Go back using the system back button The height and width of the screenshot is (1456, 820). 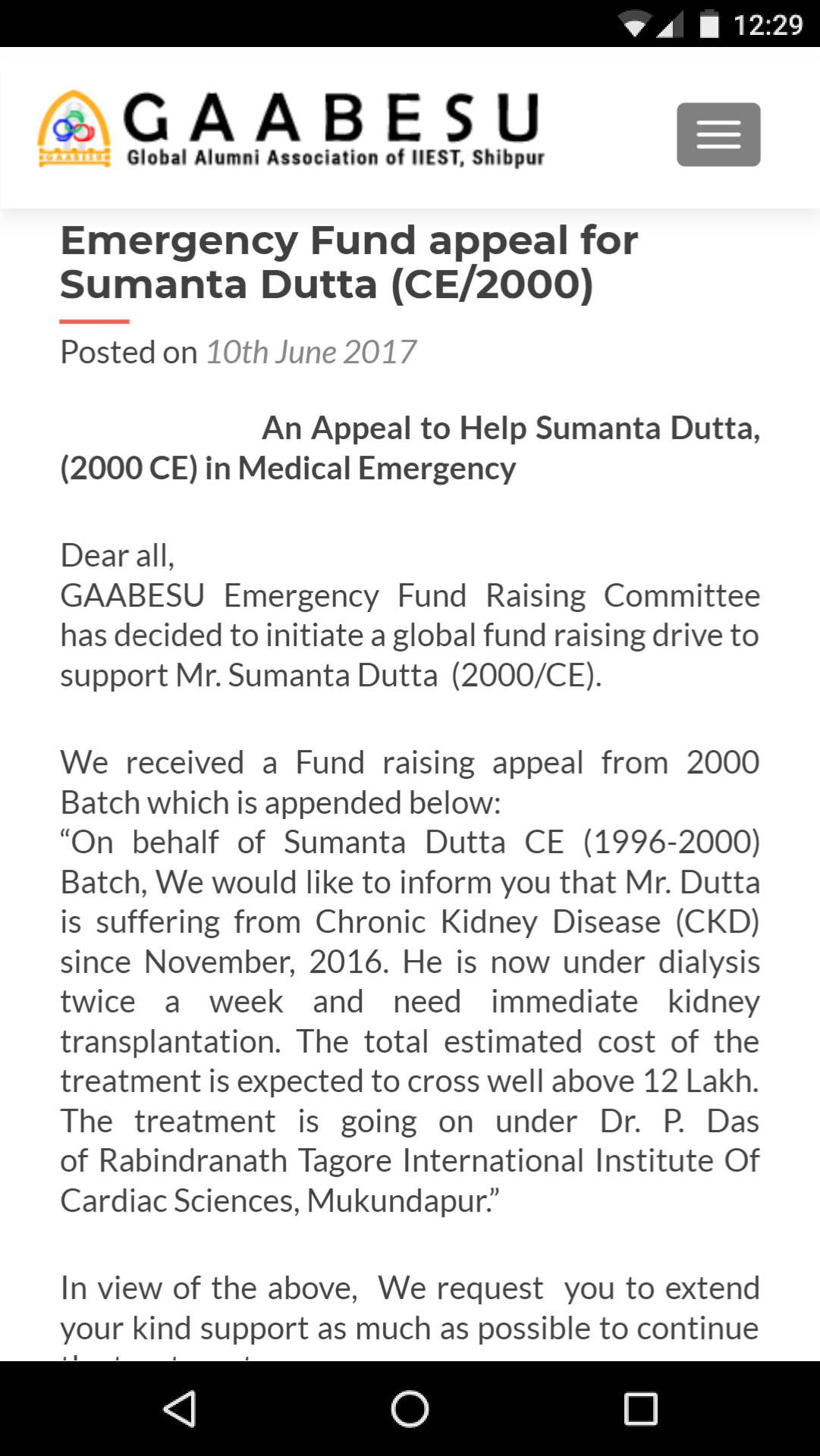[180, 1409]
